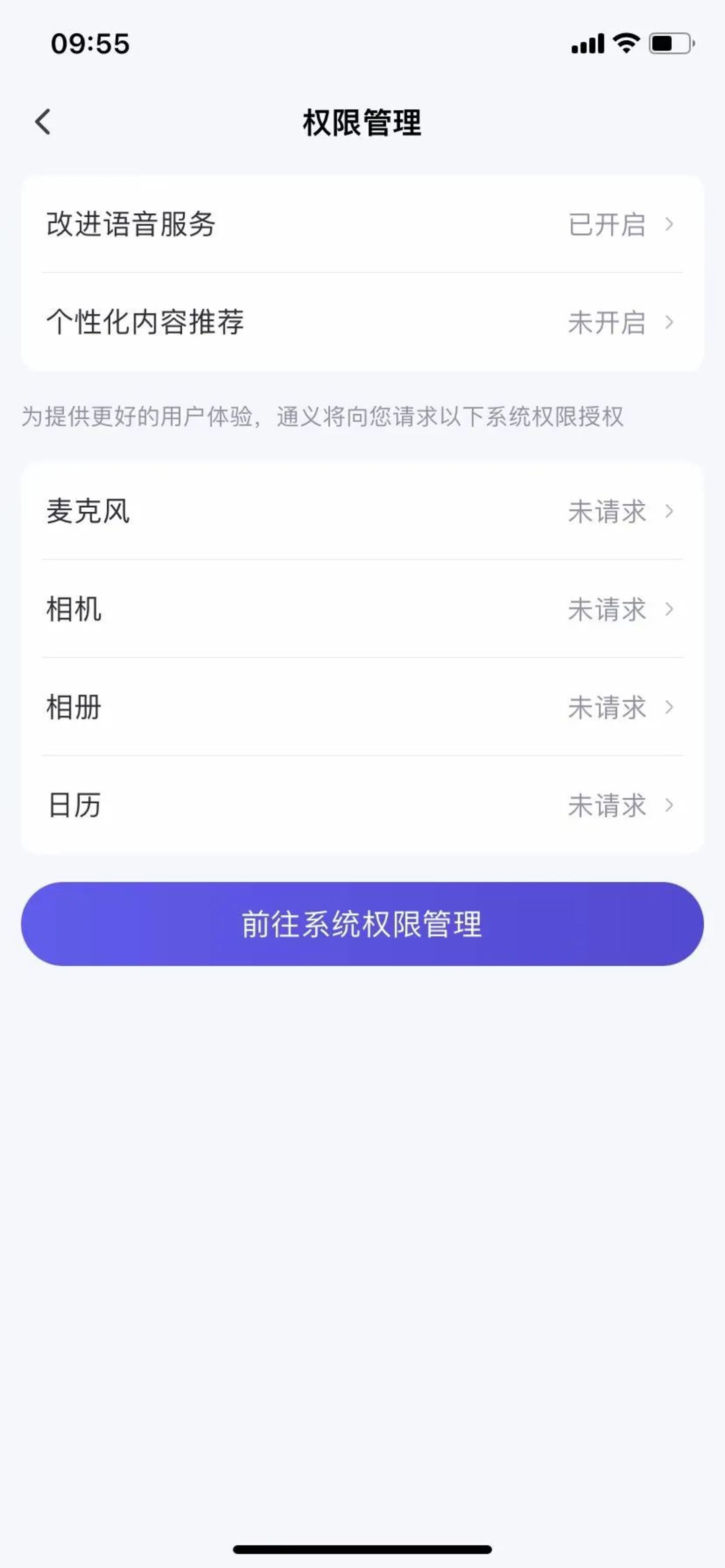Open 改进语音服务 setting
This screenshot has height=1568, width=725.
pos(362,224)
